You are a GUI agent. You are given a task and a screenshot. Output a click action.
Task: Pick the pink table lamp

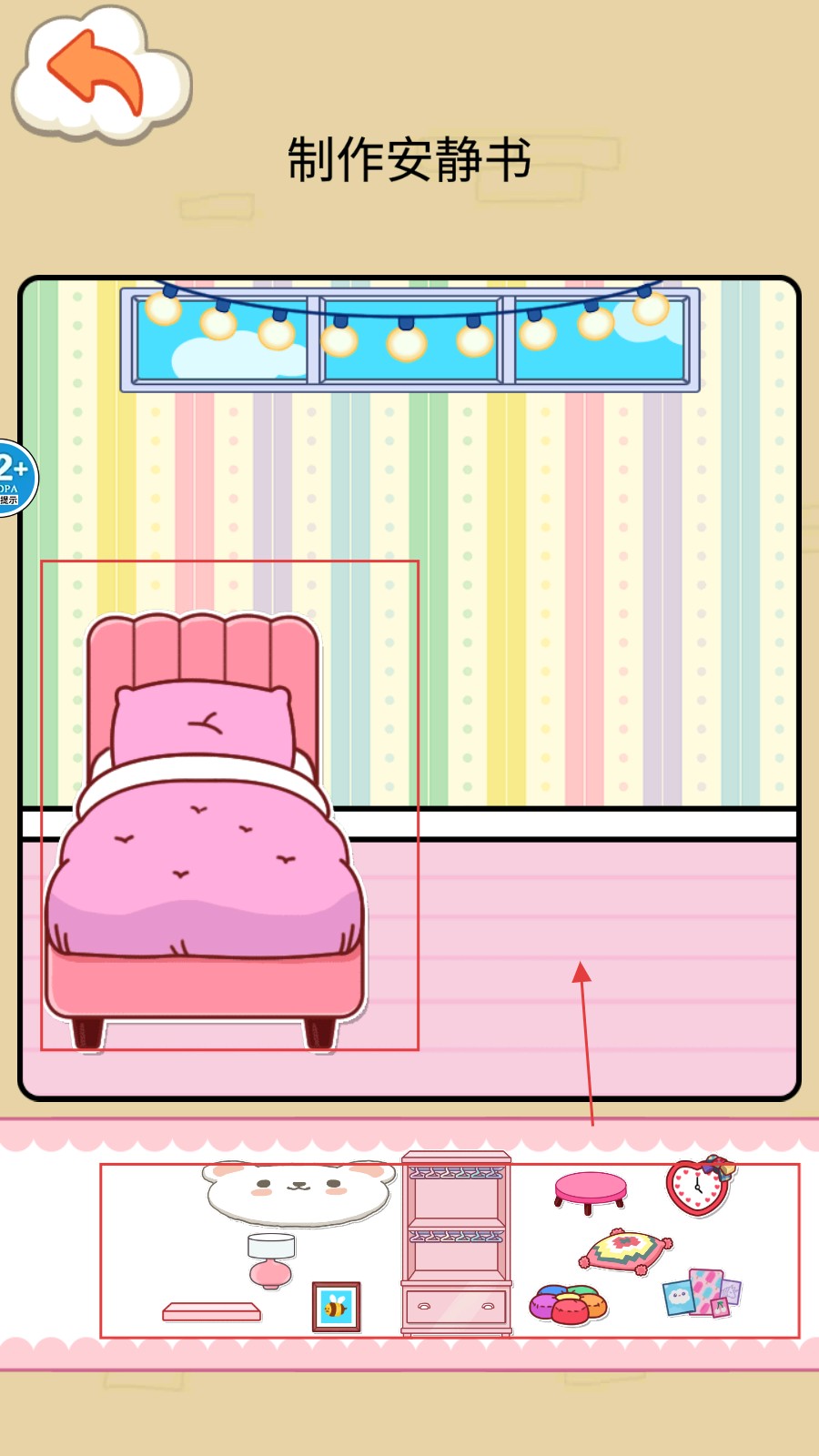pyautogui.click(x=270, y=1260)
